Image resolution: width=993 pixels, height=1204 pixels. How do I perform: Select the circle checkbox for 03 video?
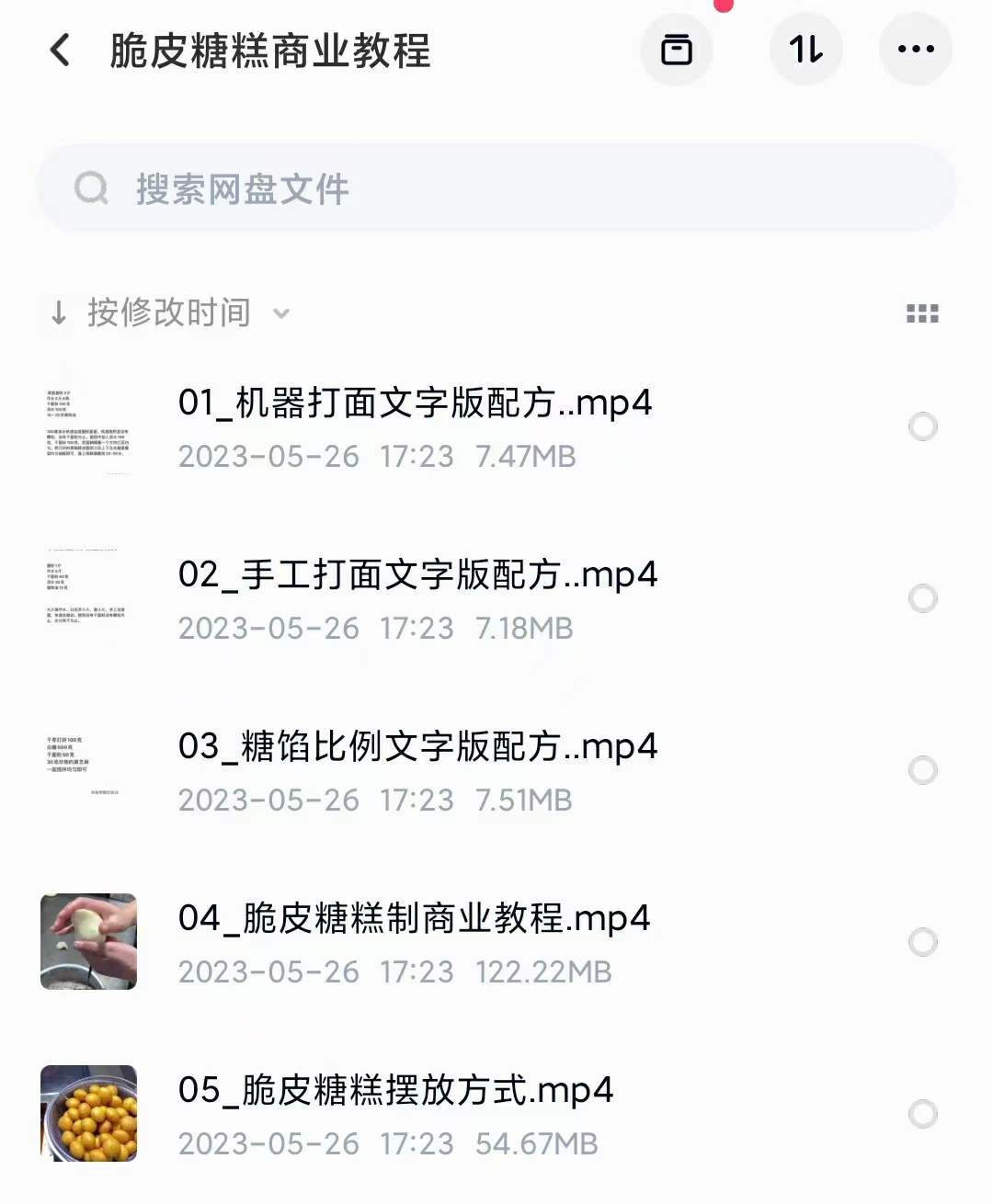(x=922, y=770)
